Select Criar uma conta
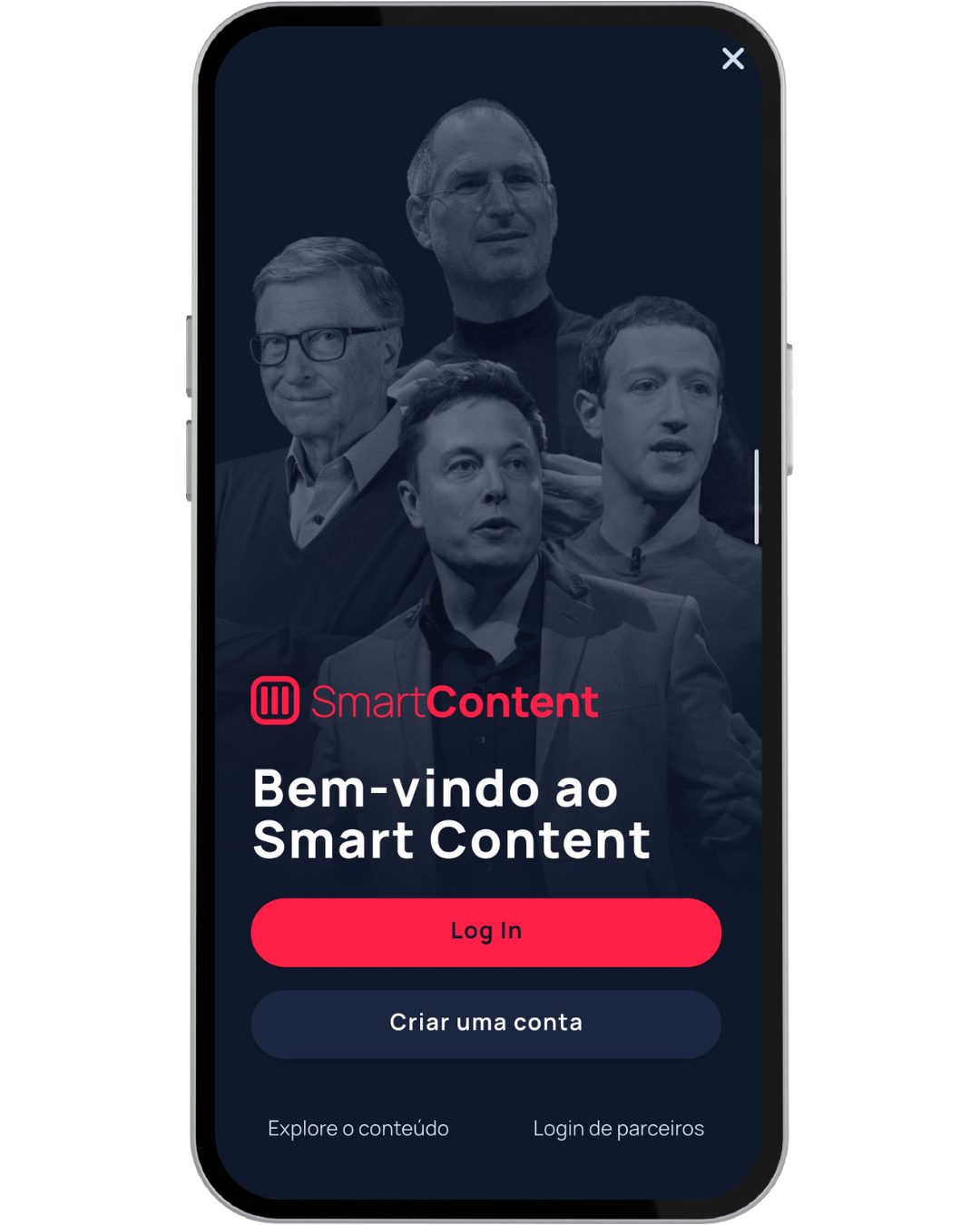This screenshot has width=980, height=1225. tap(485, 1023)
